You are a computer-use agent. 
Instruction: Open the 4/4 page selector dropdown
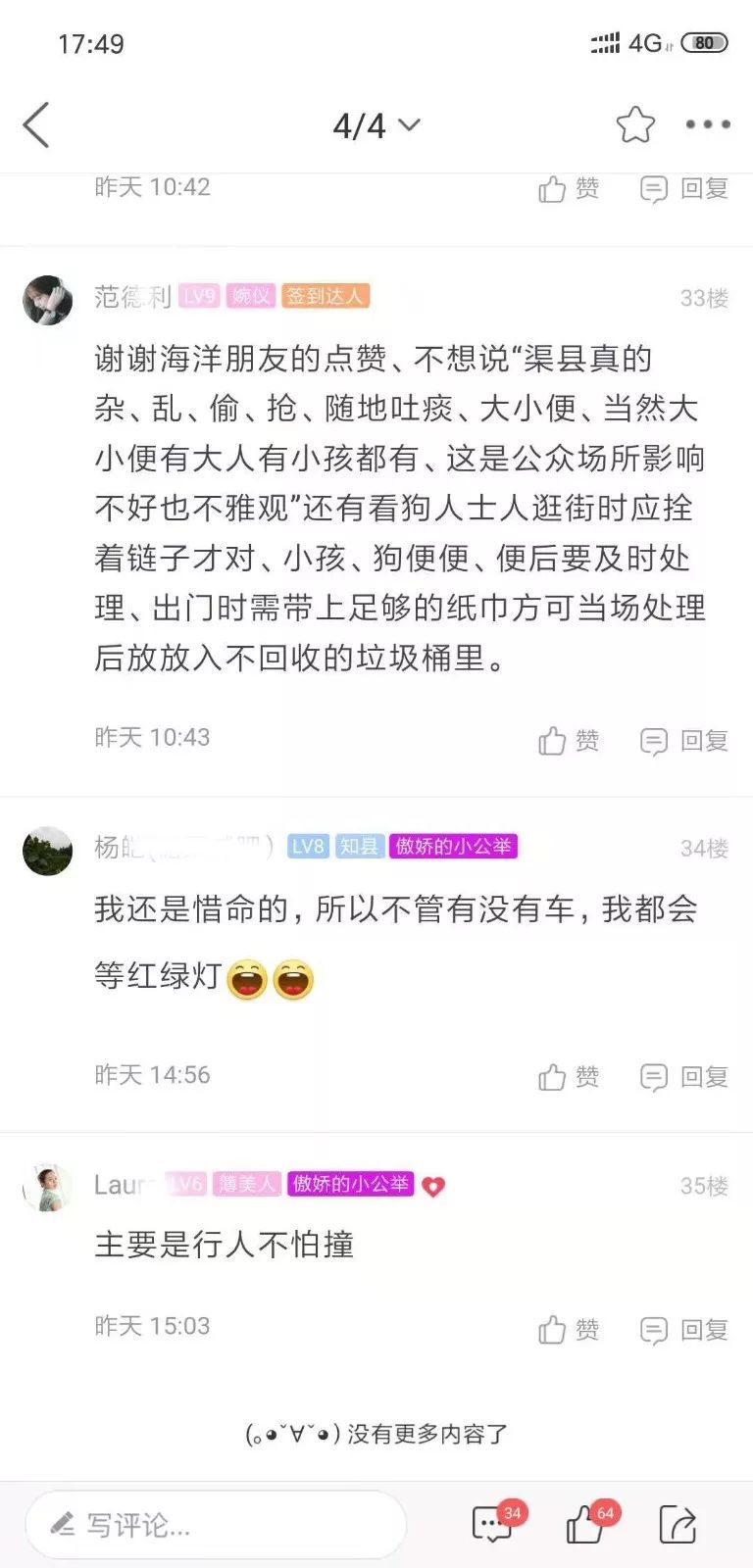[x=376, y=125]
